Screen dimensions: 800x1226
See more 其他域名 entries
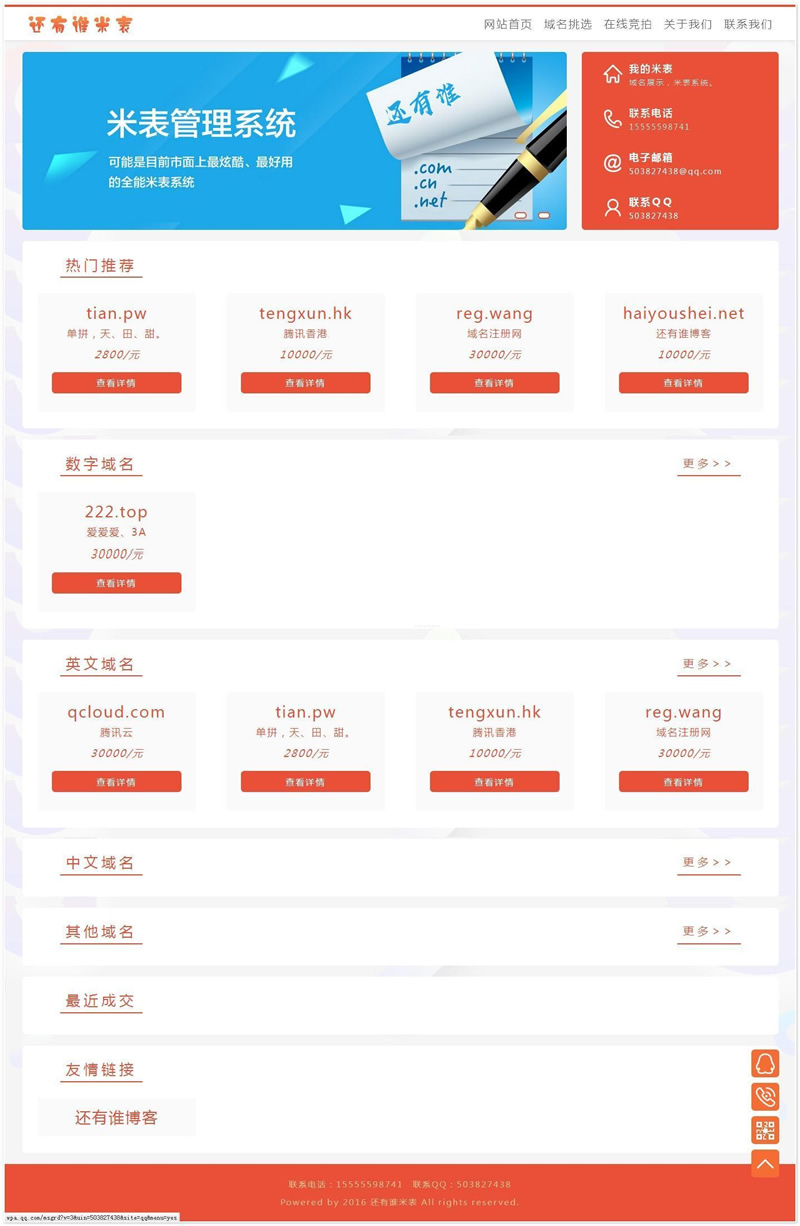707,931
